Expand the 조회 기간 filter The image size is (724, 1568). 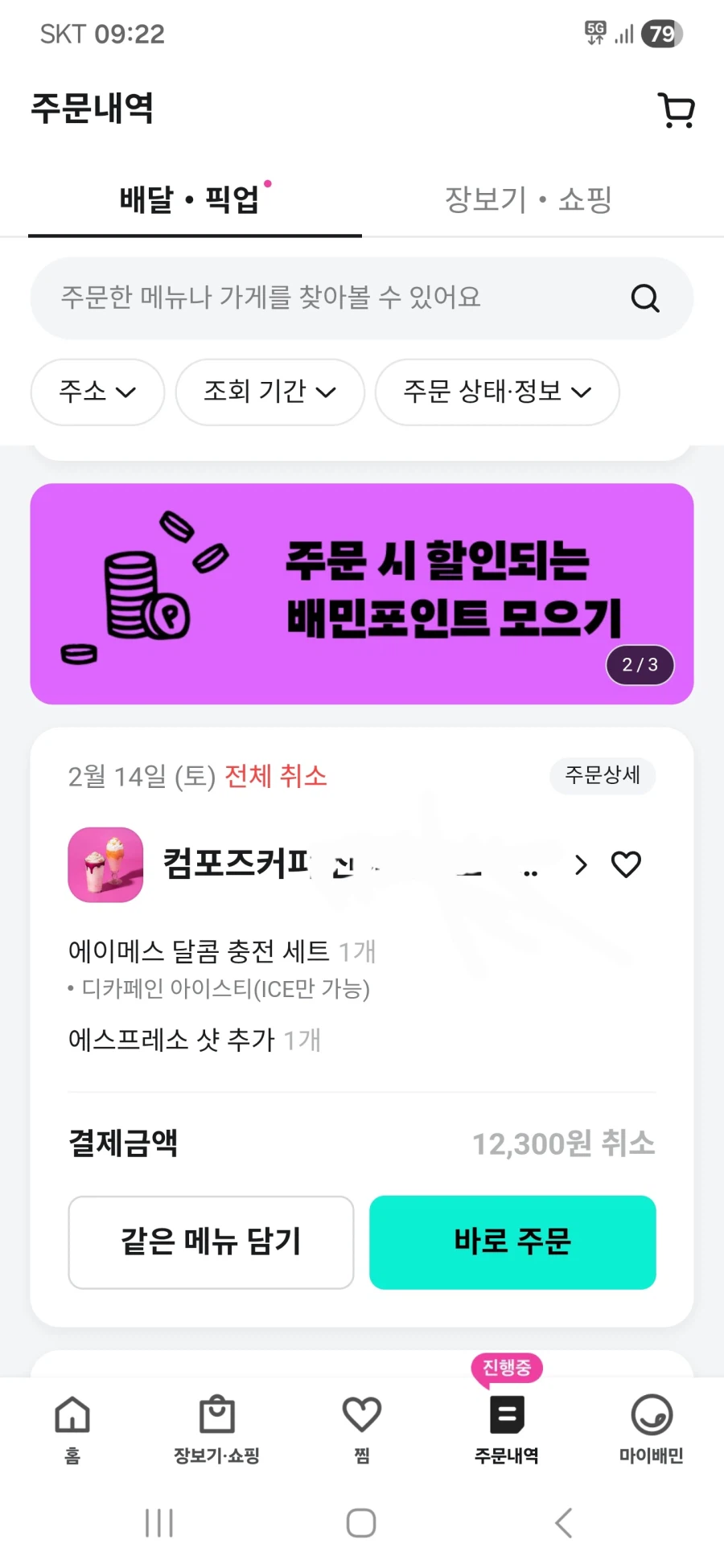269,392
